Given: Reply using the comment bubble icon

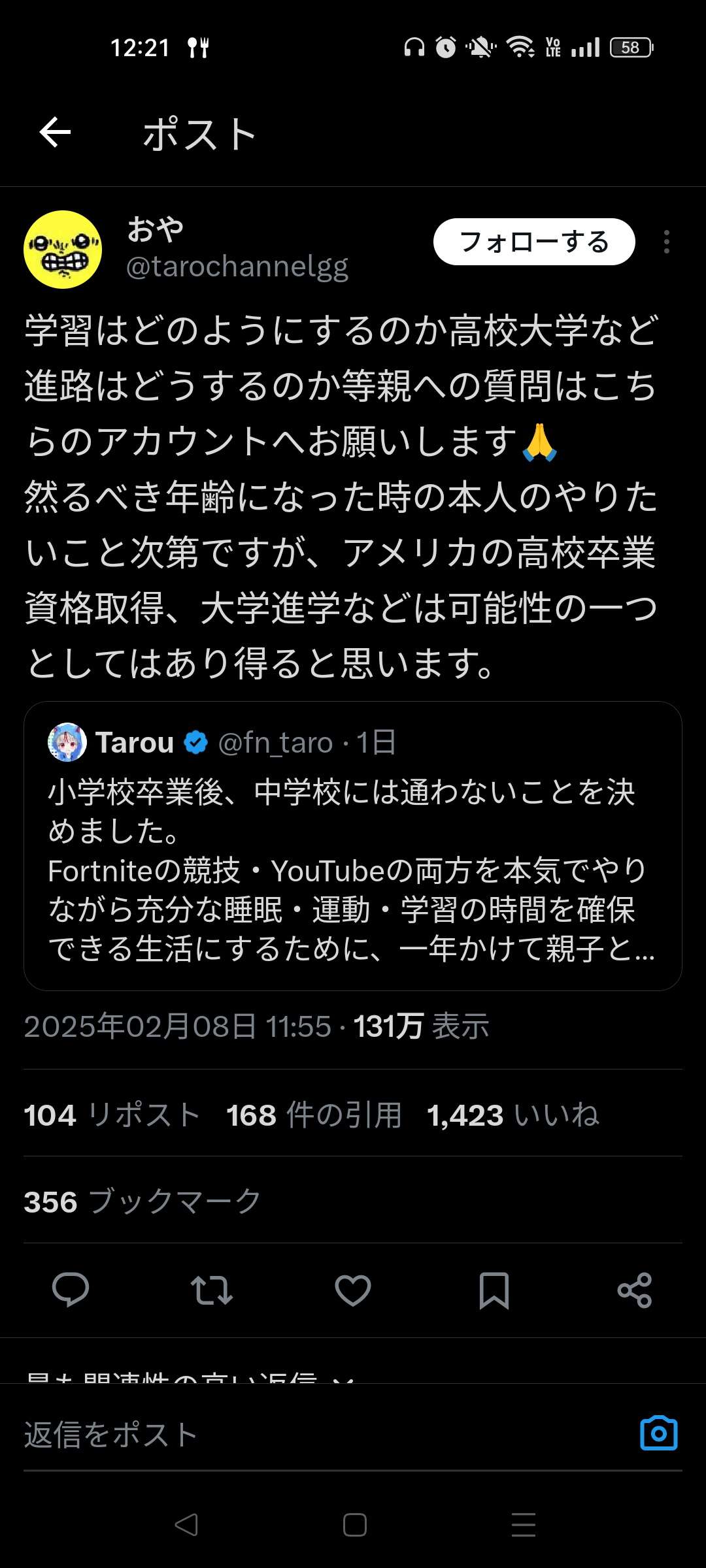Looking at the screenshot, I should click(71, 1290).
